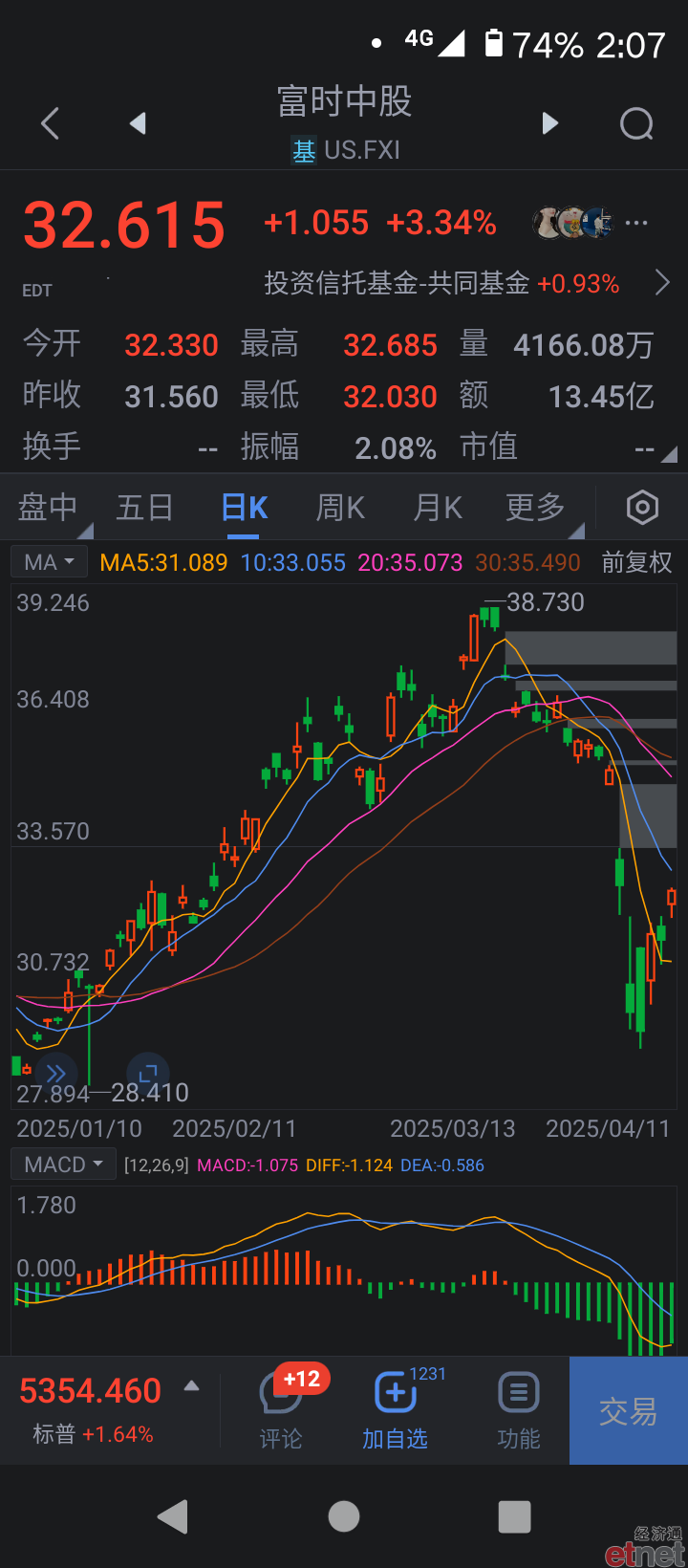Screen dimensions: 688x1568
Task: Tap the 交易 trade button
Action: 629,1410
